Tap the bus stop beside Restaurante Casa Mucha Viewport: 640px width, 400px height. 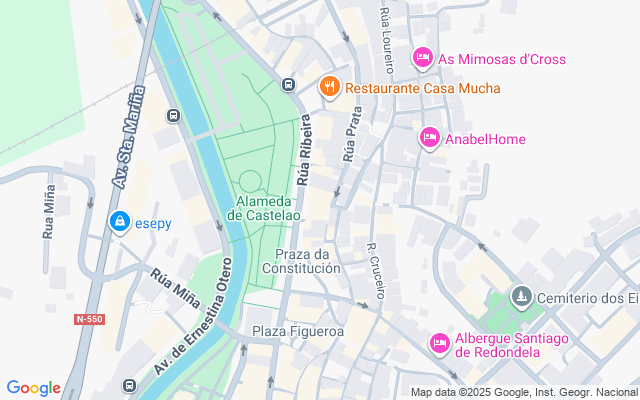tap(289, 85)
